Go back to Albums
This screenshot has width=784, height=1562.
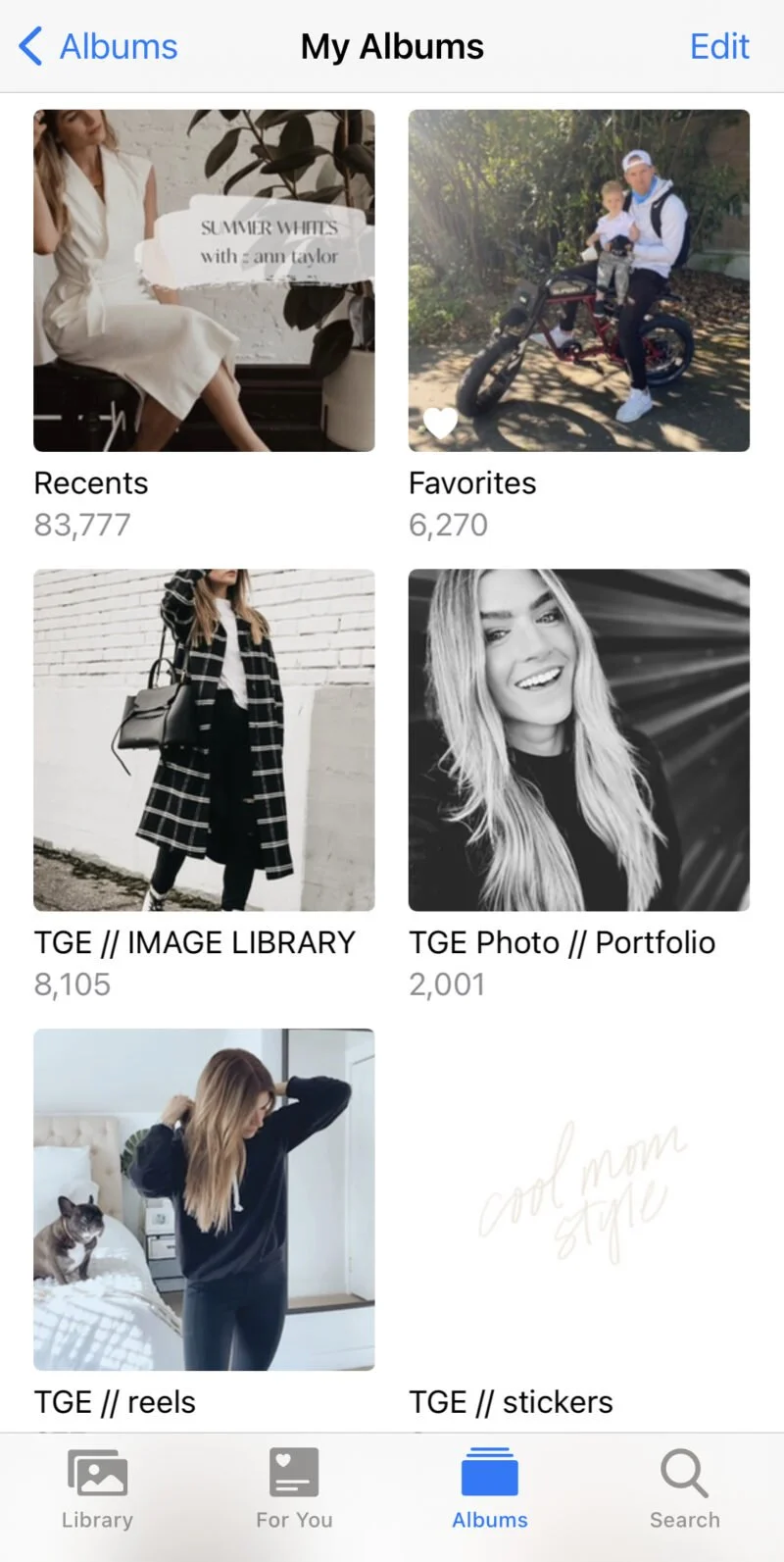pyautogui.click(x=99, y=46)
